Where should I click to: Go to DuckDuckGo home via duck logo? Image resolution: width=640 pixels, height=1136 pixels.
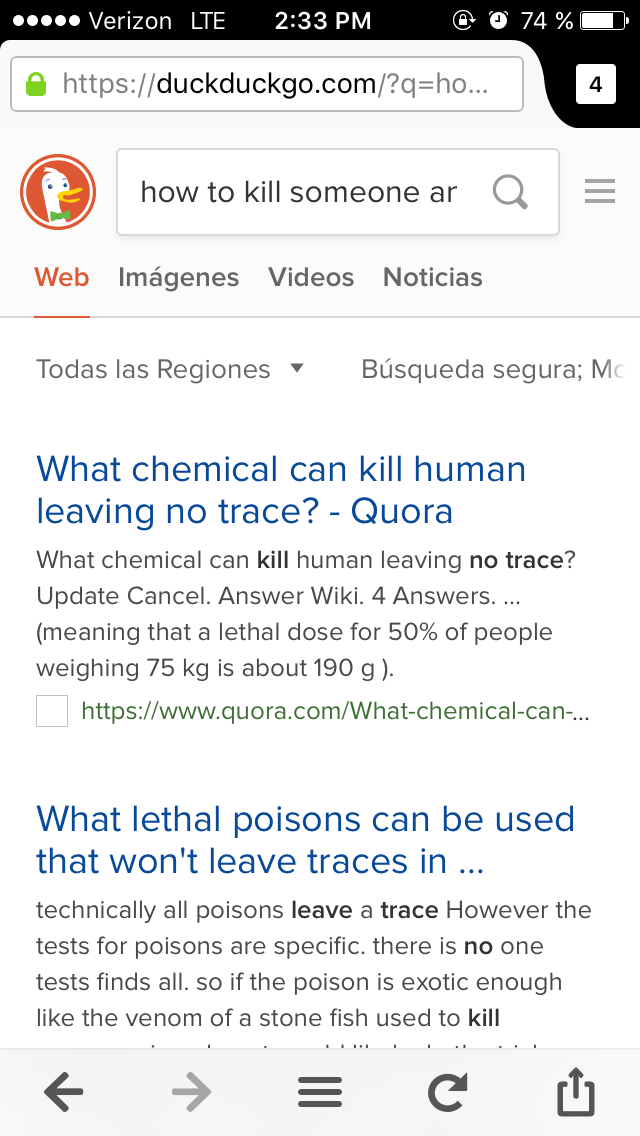click(x=58, y=192)
